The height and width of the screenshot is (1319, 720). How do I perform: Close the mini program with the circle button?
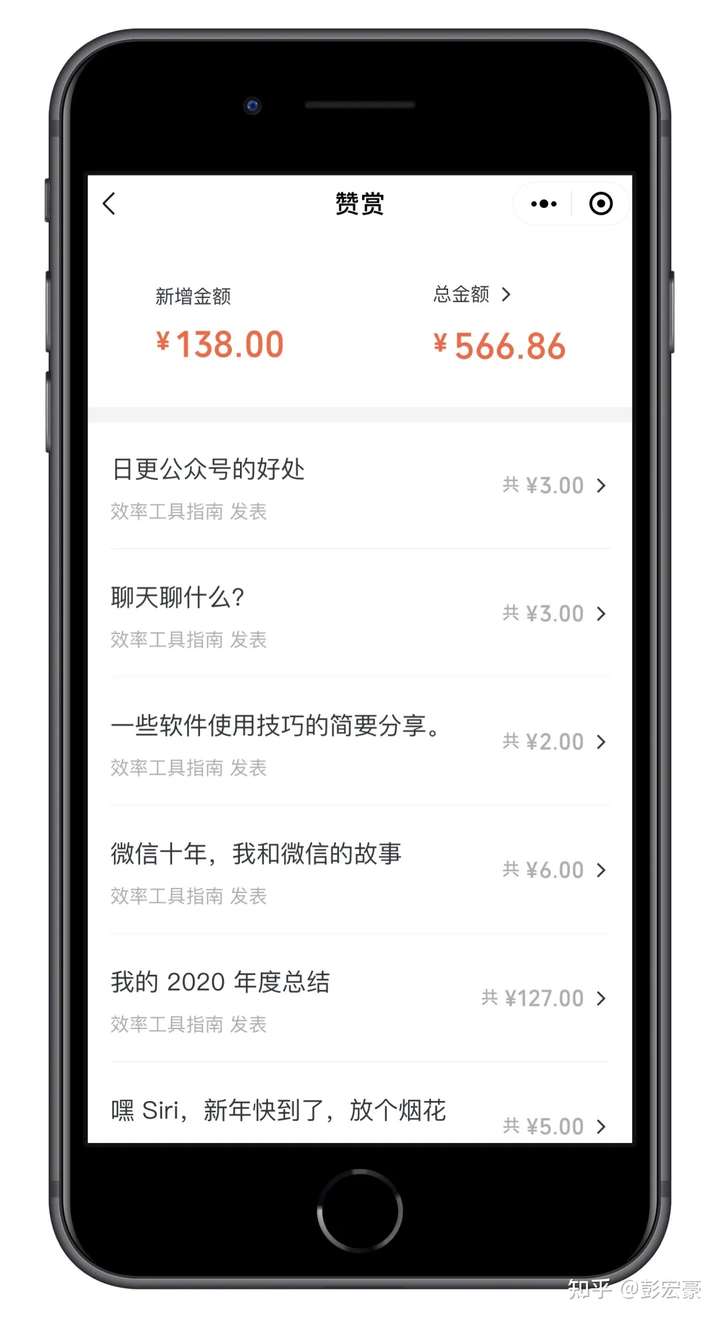coord(601,204)
